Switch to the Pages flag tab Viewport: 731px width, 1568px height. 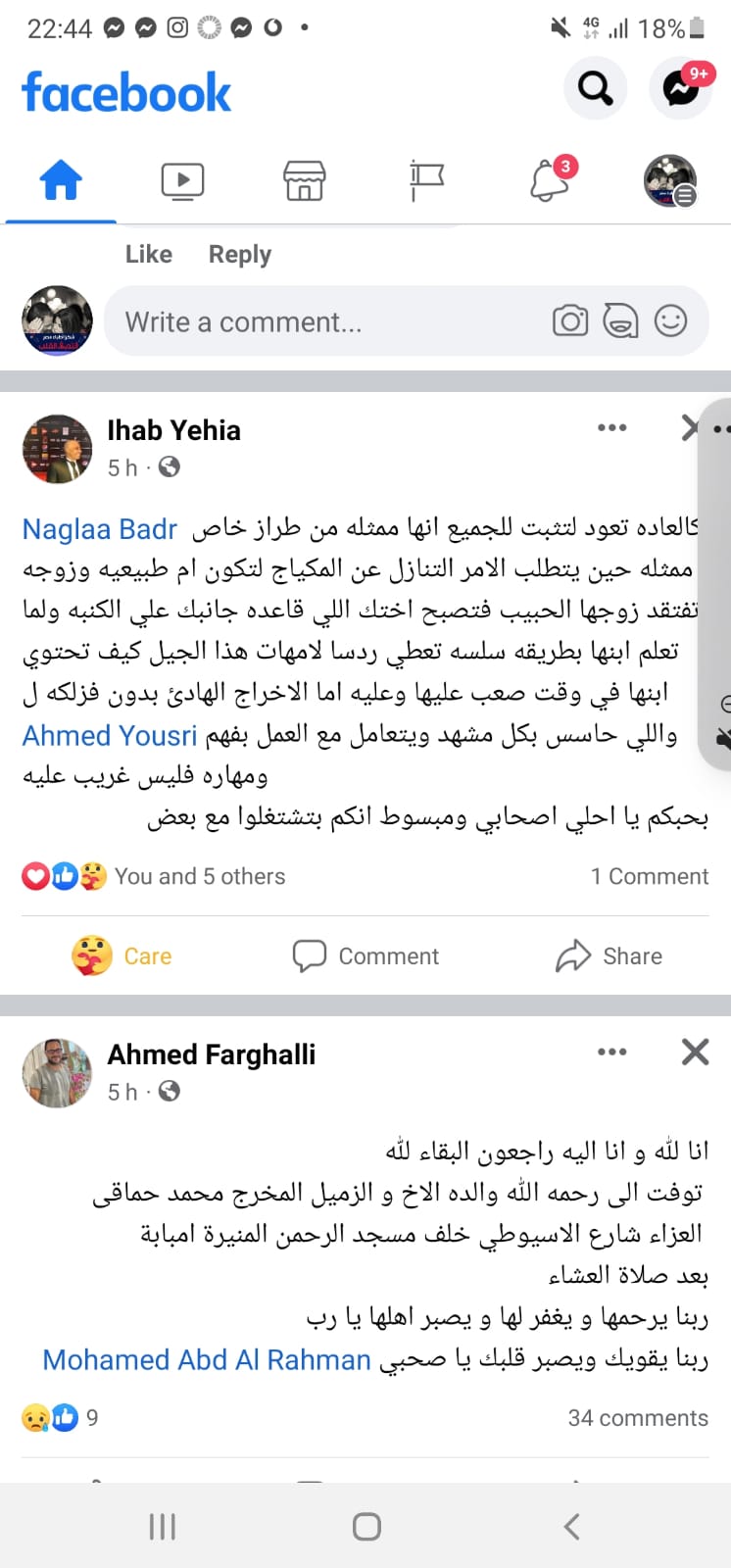click(x=426, y=181)
